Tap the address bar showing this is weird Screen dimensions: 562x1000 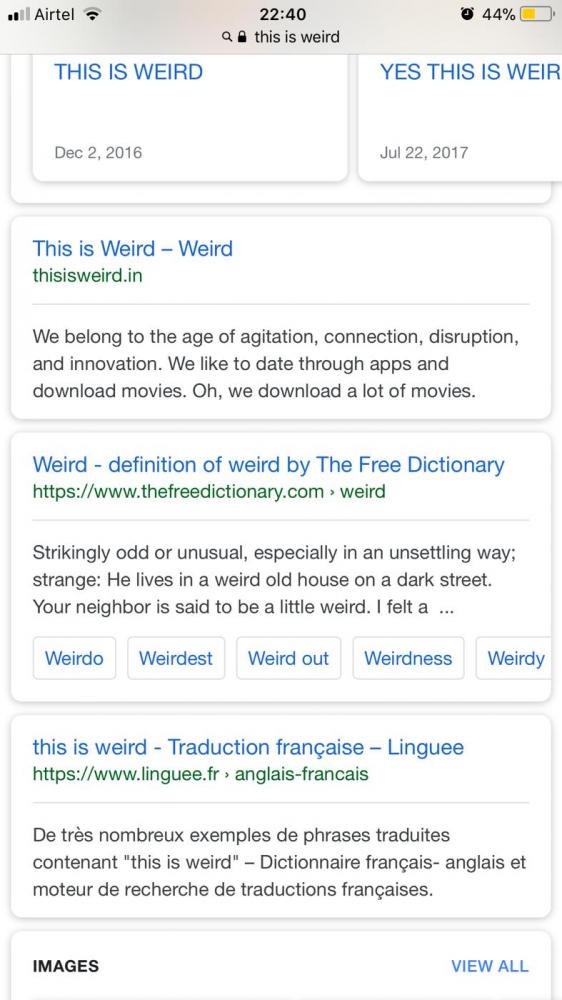[x=281, y=37]
